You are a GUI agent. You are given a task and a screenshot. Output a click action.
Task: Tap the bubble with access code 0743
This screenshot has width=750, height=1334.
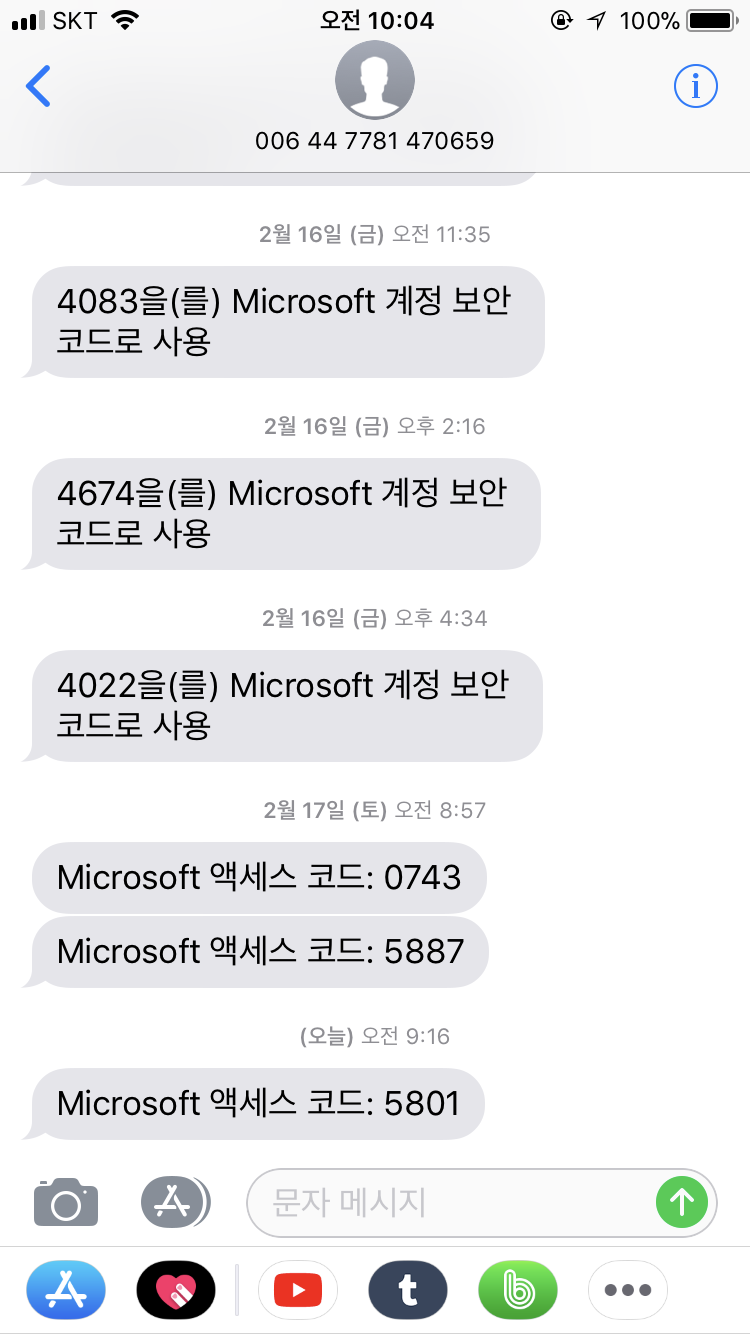tap(260, 877)
